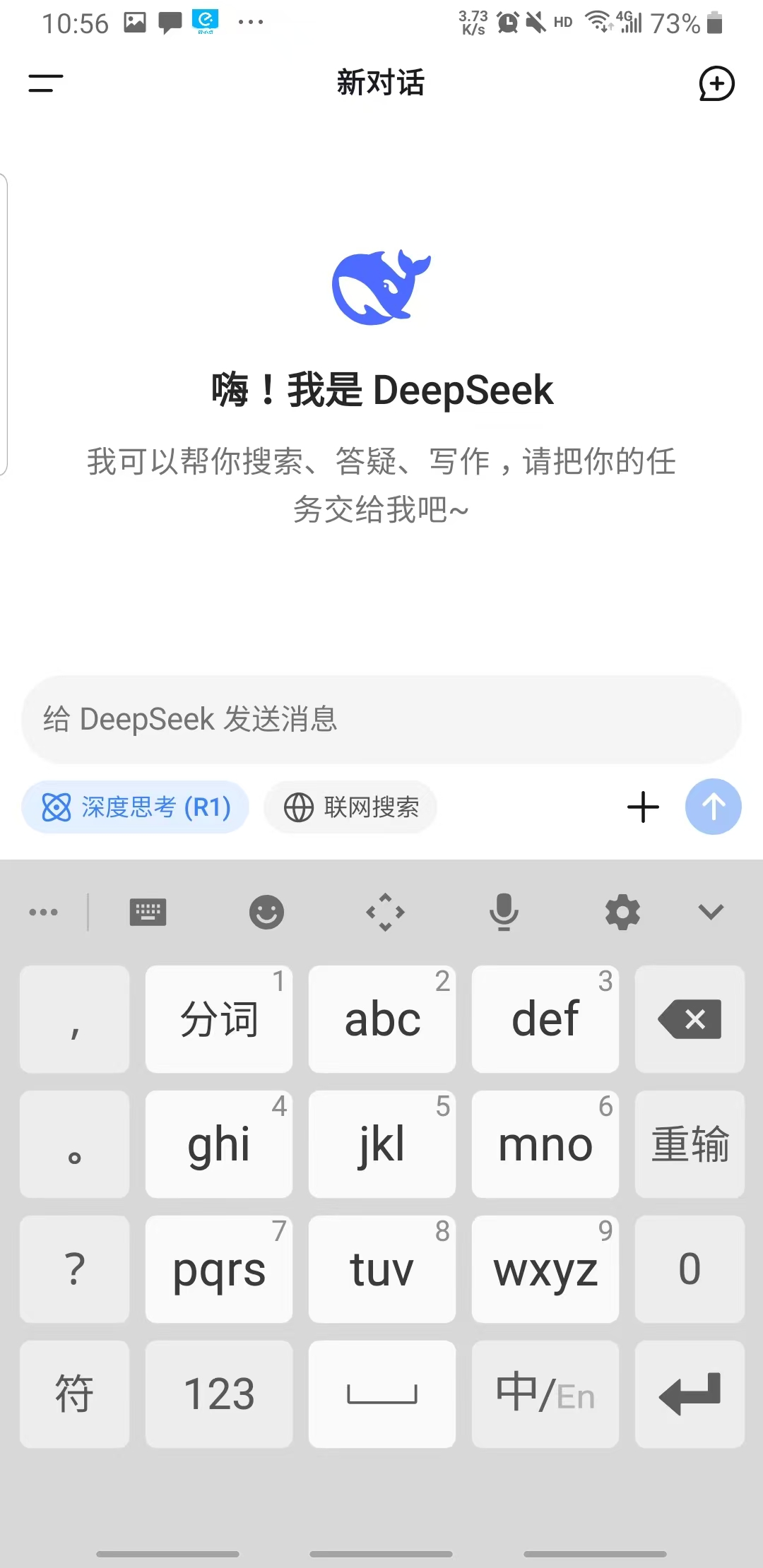
Task: Toggle 深度思考 (R1) mode
Action: click(136, 807)
